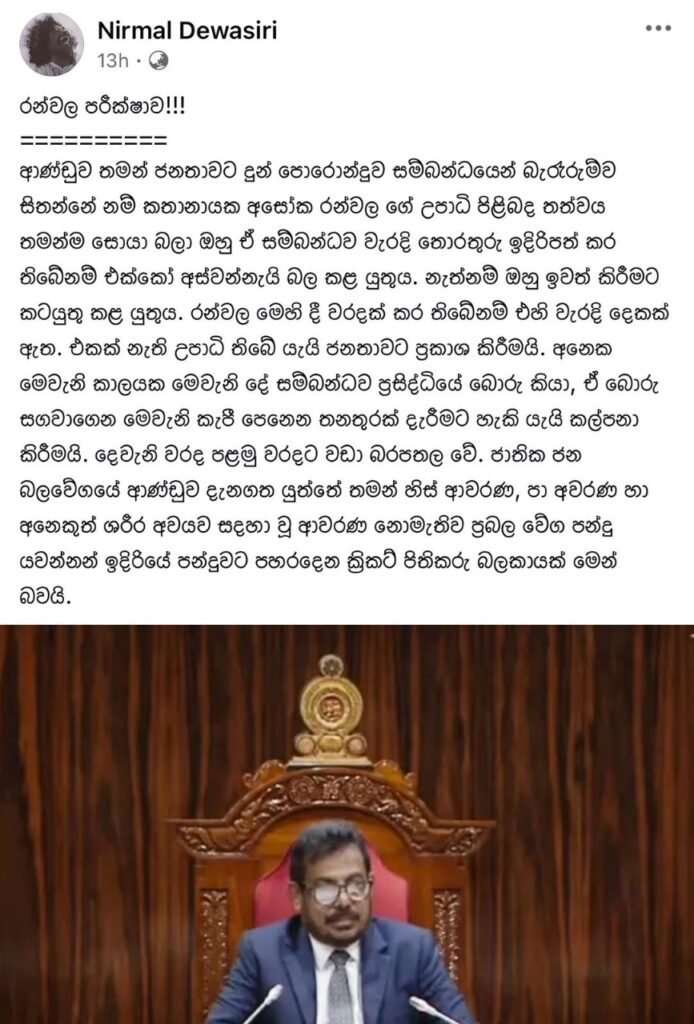
Task: Open Nirmal Dewasiri's profile picture
Action: coord(51,44)
